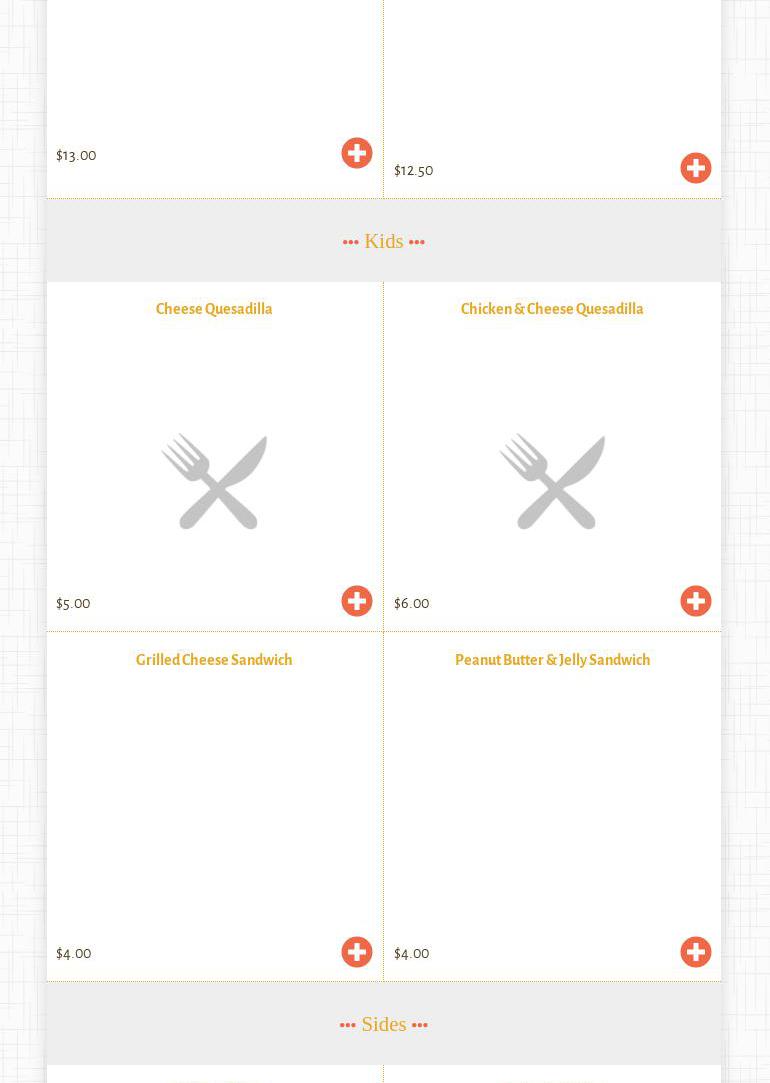Add Grilled Cheese Sandwich to the order
The image size is (770, 1083).
[357, 952]
